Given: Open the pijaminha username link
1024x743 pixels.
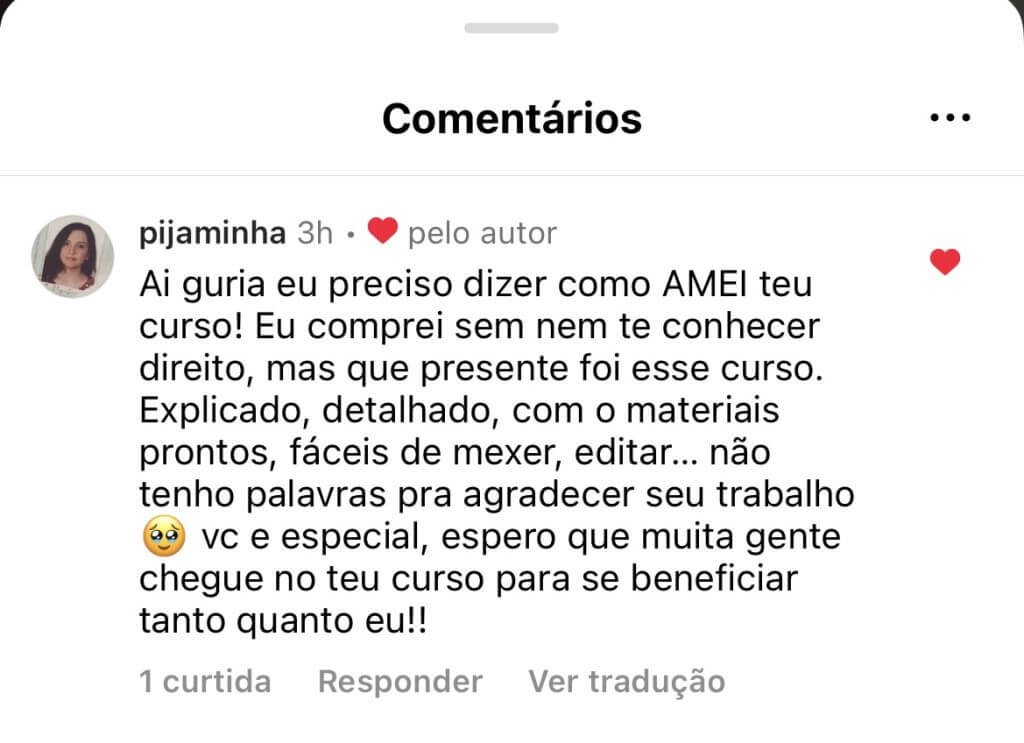Looking at the screenshot, I should click(x=212, y=233).
